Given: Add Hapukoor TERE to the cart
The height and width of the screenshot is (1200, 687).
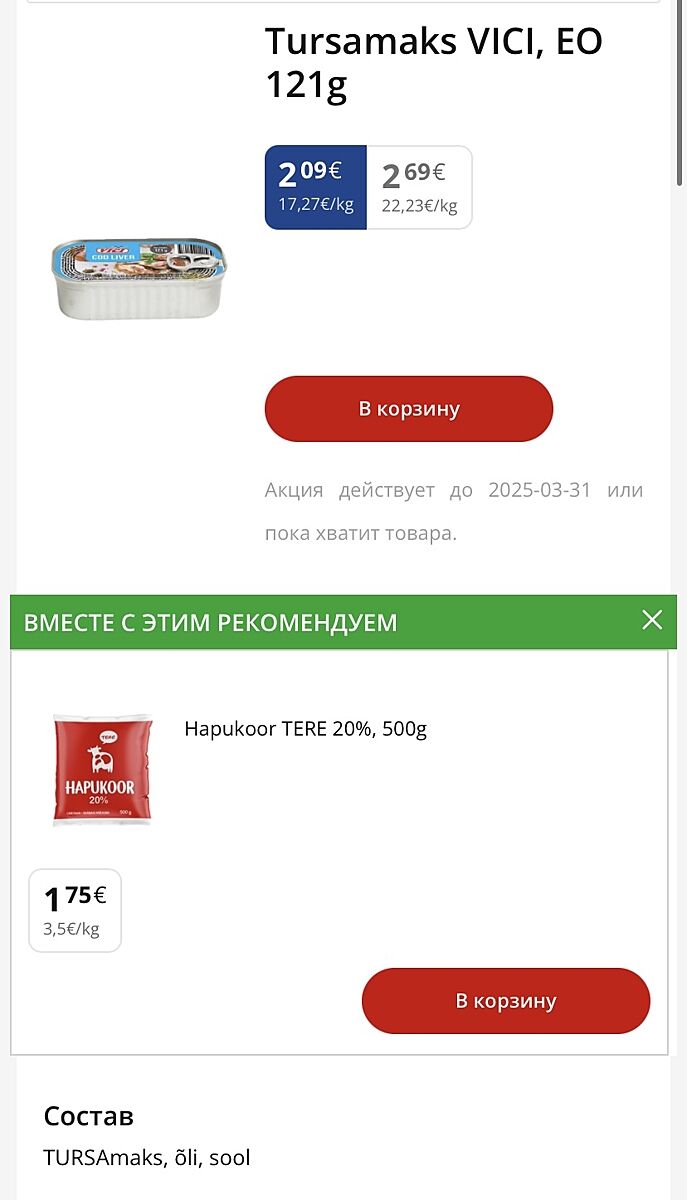Looking at the screenshot, I should [x=505, y=1001].
